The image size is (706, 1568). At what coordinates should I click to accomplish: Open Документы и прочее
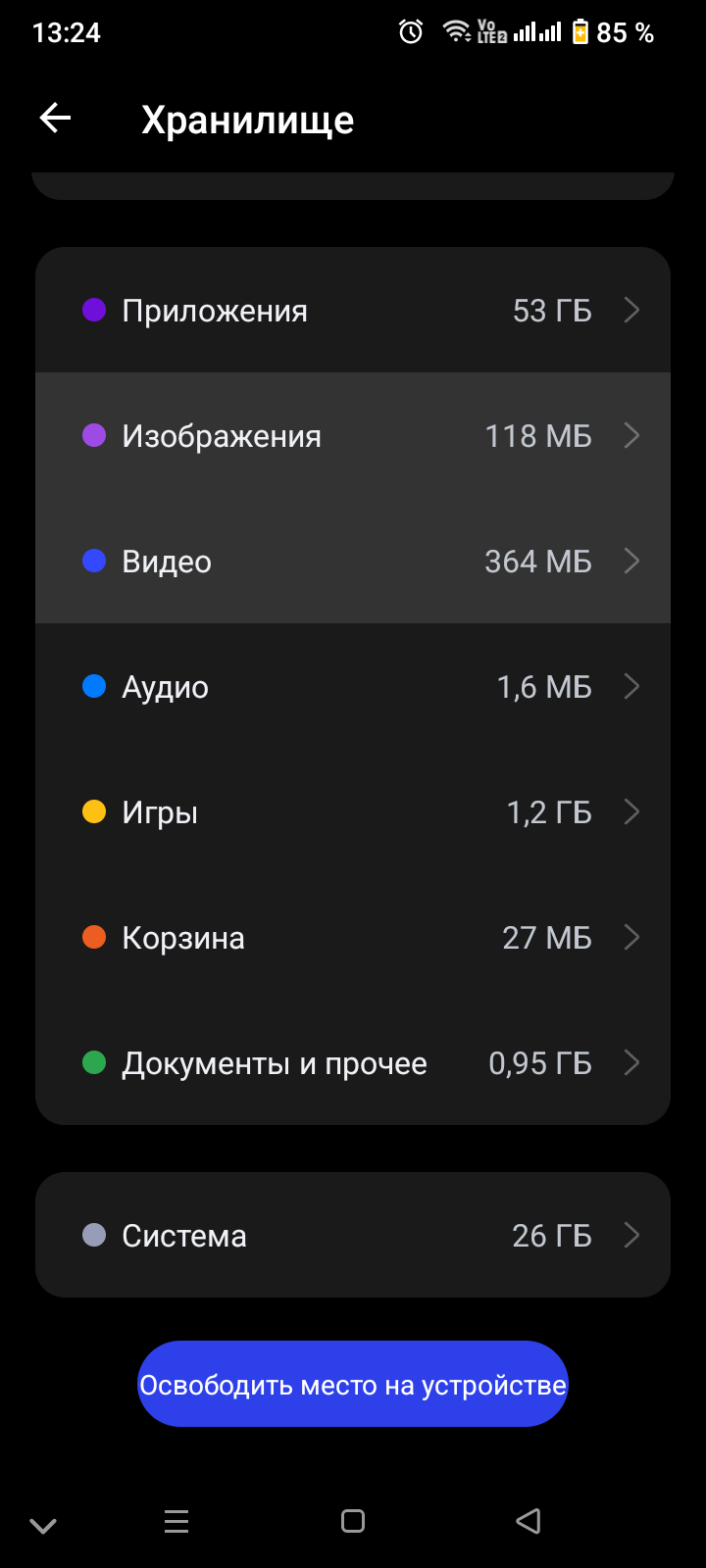[353, 1063]
